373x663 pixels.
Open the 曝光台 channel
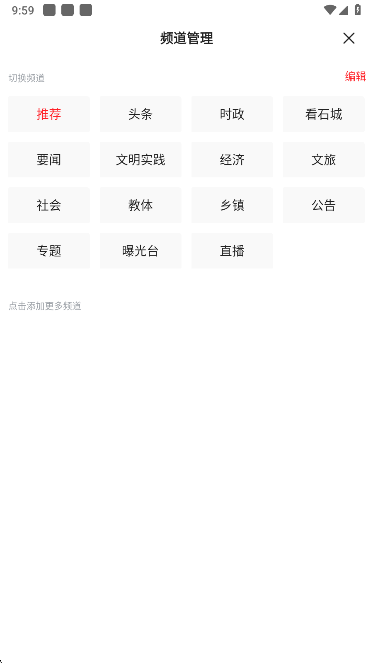140,251
